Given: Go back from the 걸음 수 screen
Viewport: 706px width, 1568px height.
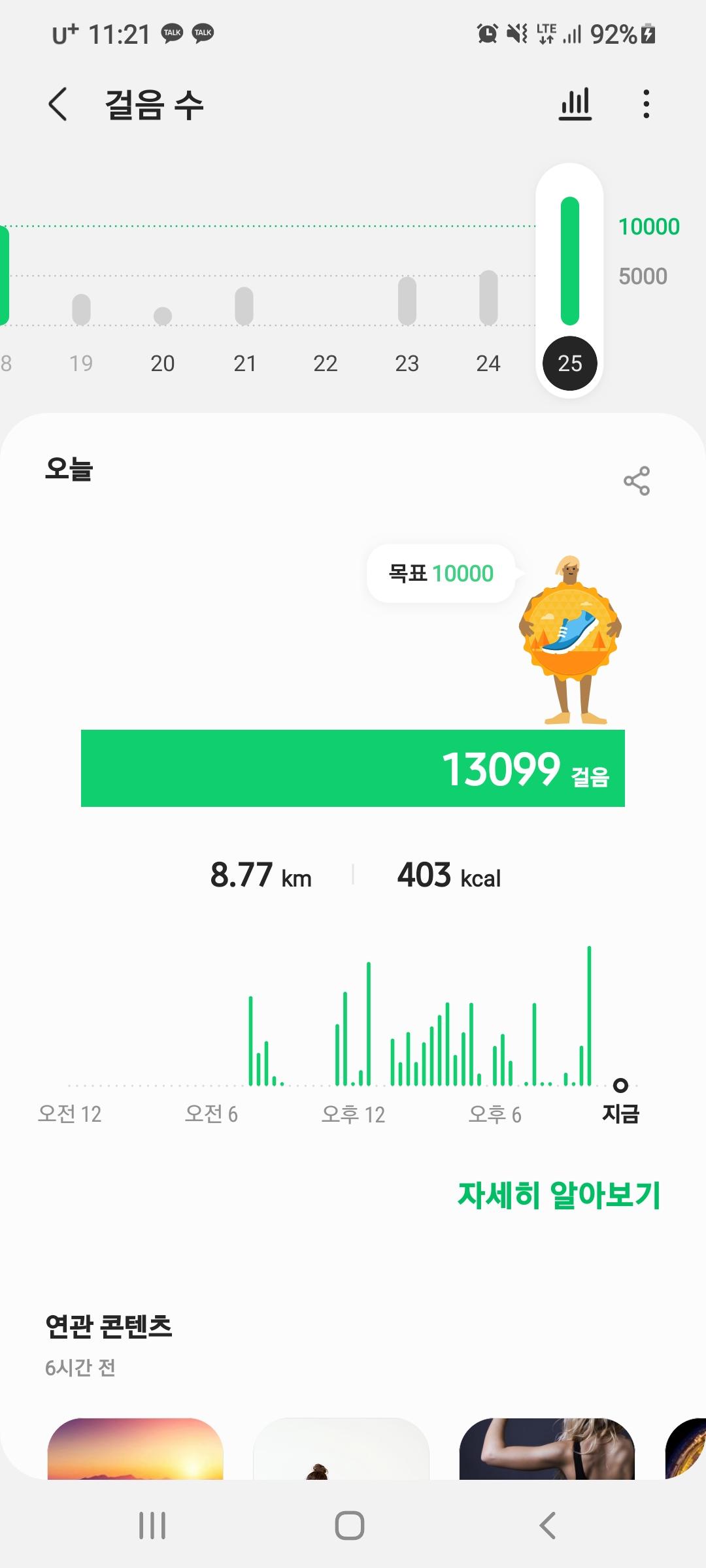Looking at the screenshot, I should pyautogui.click(x=58, y=105).
